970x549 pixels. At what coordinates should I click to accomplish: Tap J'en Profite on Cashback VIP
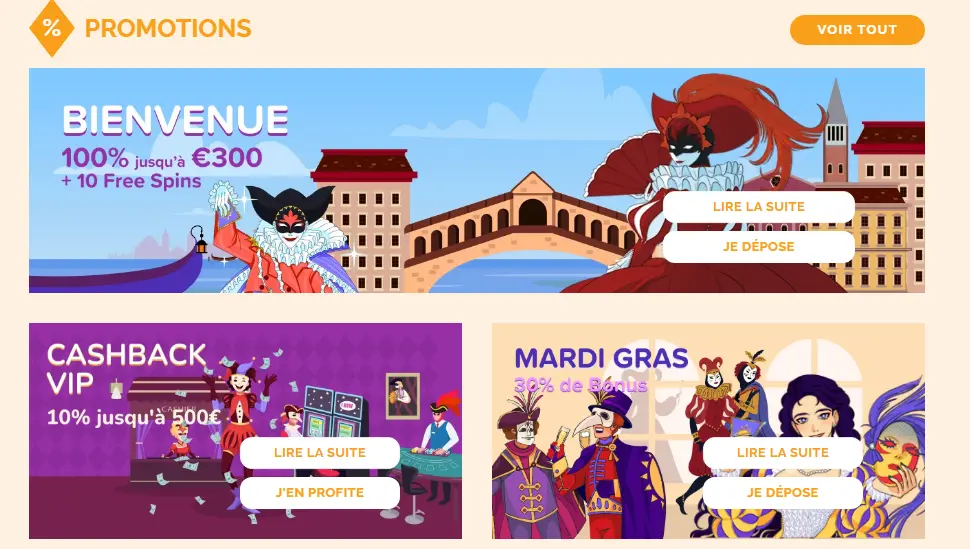click(320, 493)
